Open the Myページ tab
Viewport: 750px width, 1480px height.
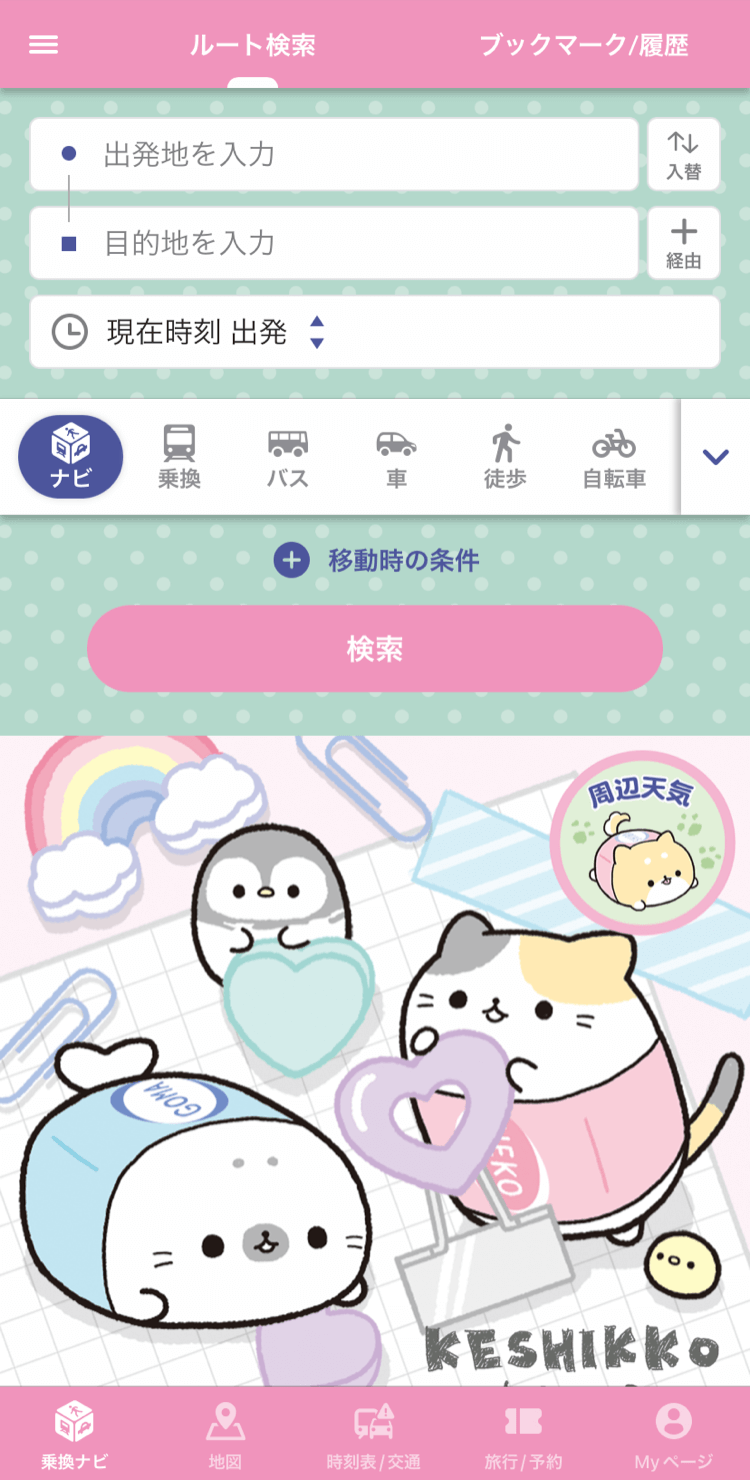click(673, 1435)
